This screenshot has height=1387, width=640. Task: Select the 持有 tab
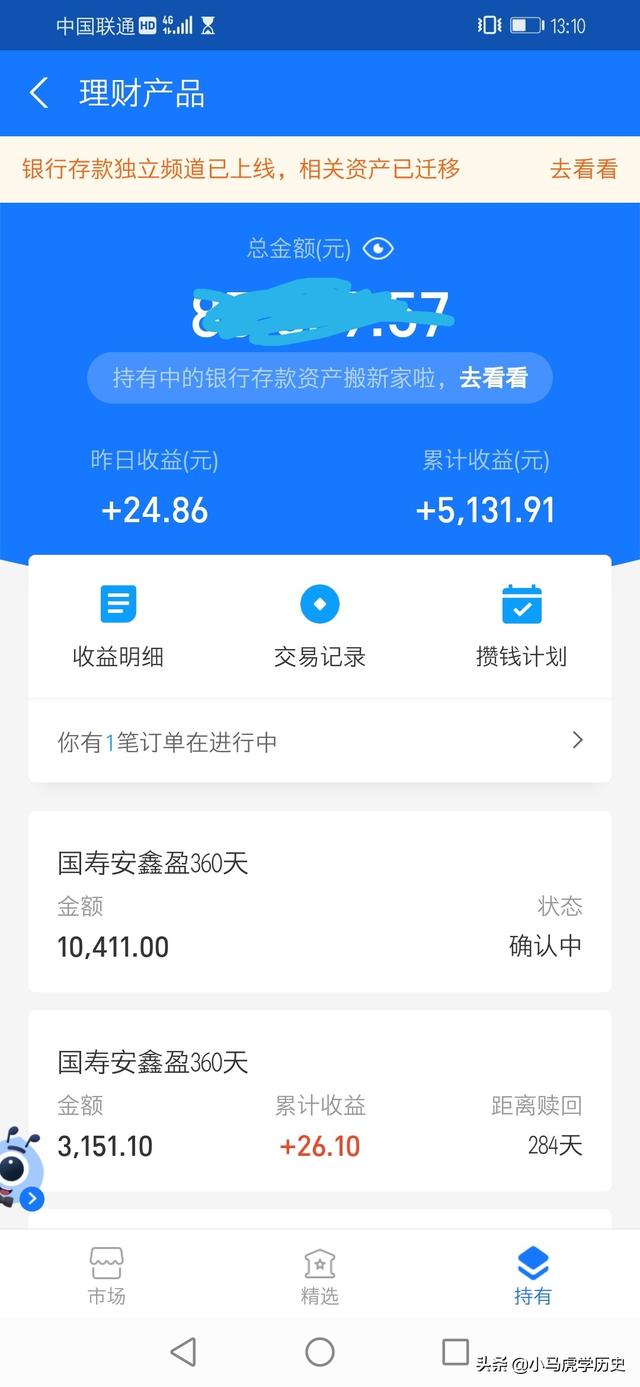tap(533, 1276)
